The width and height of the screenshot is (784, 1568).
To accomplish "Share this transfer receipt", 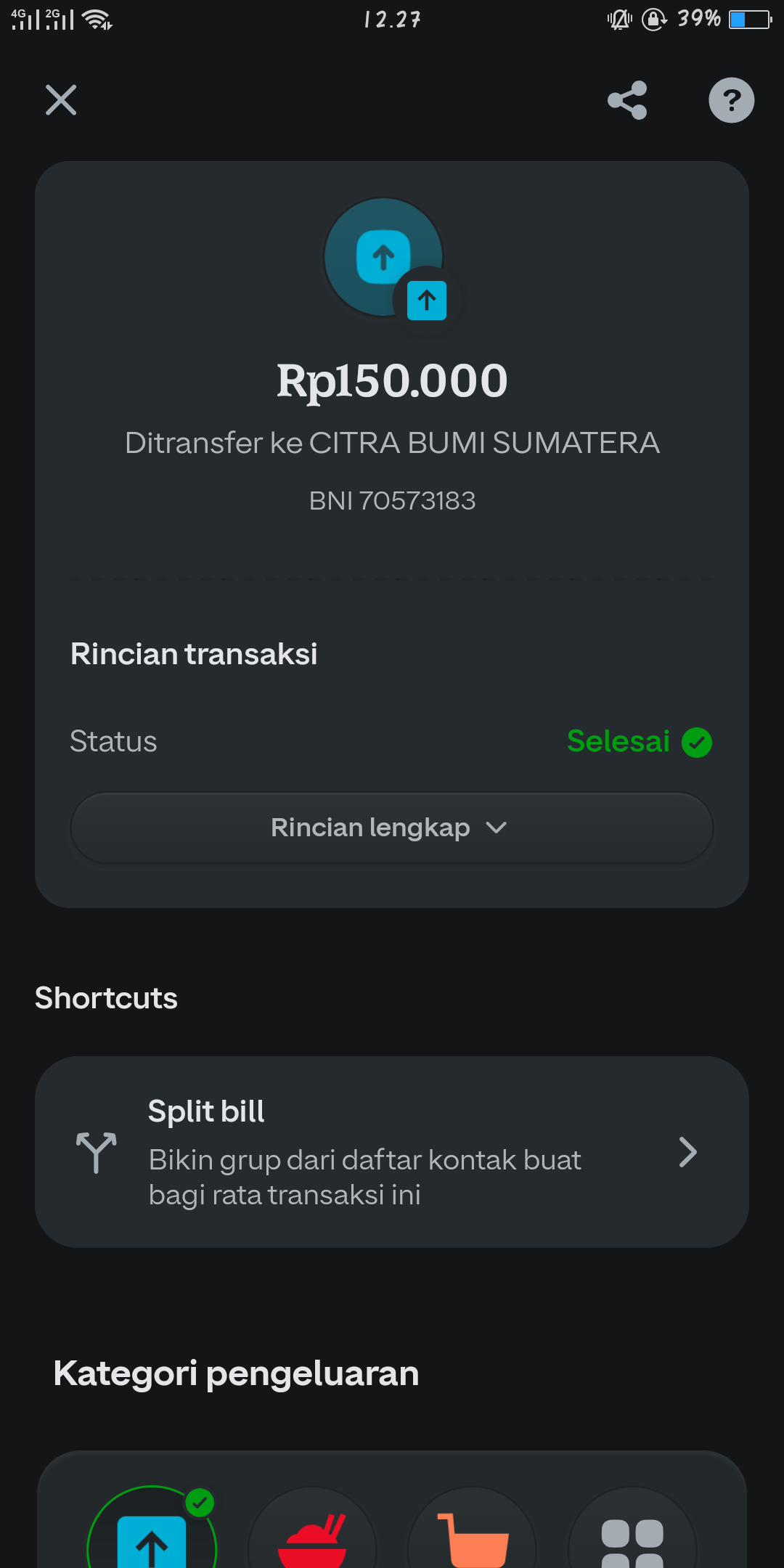I will tap(627, 100).
